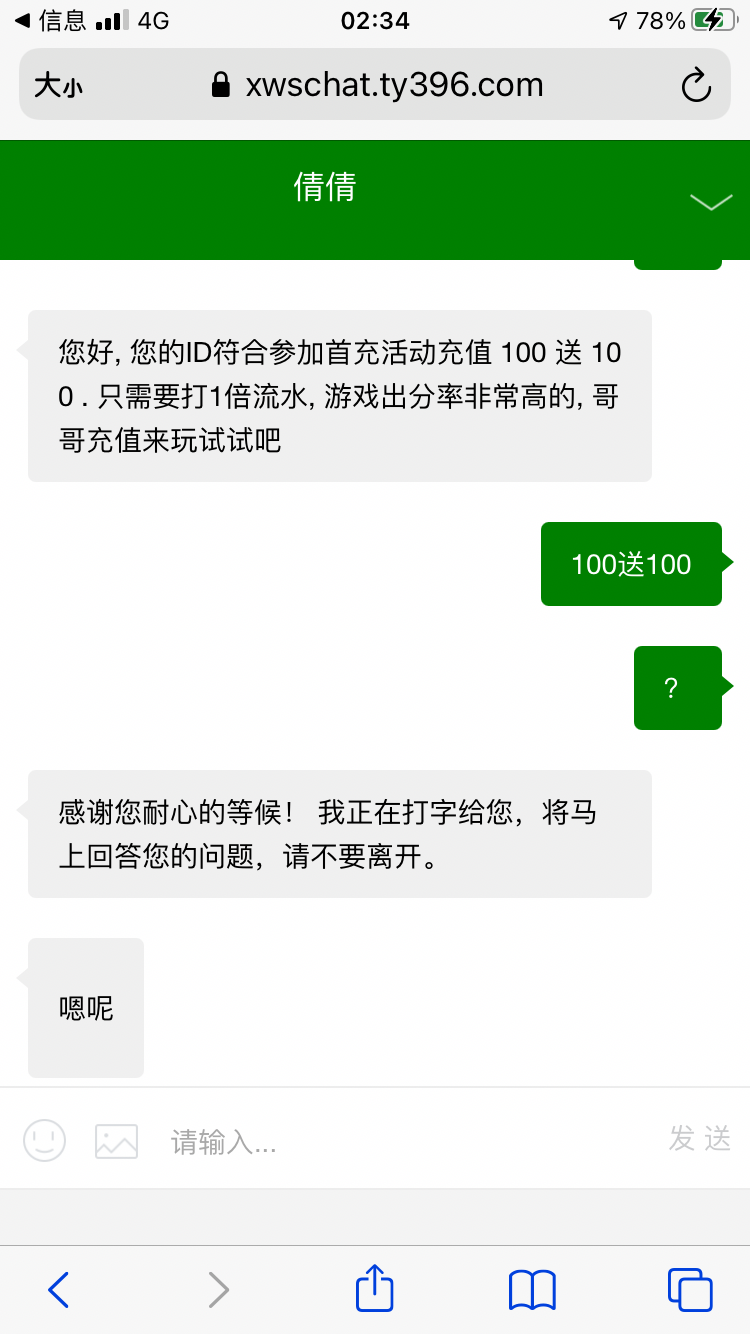This screenshot has height=1334, width=750.
Task: Open Safari share sheet
Action: (375, 1288)
